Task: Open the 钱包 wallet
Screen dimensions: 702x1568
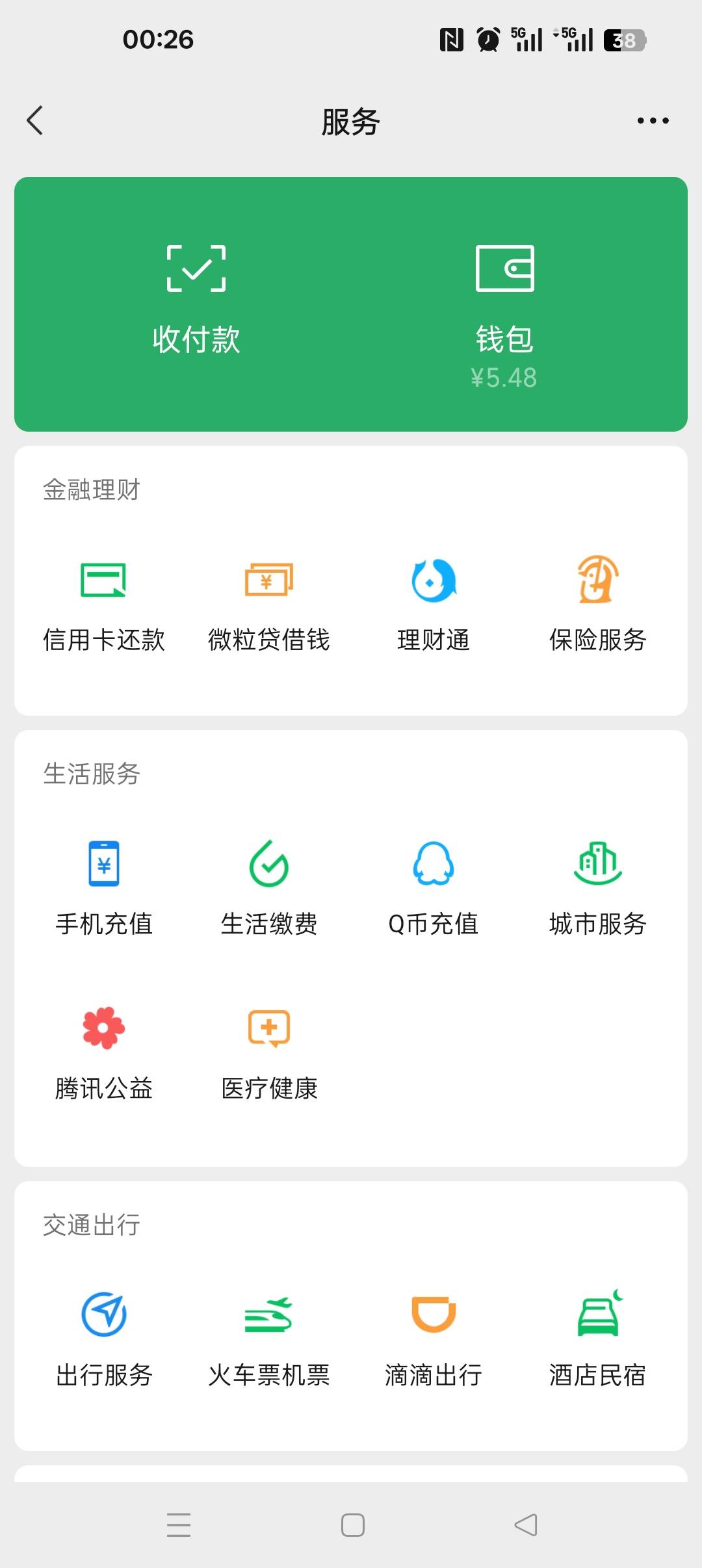Action: 504,312
